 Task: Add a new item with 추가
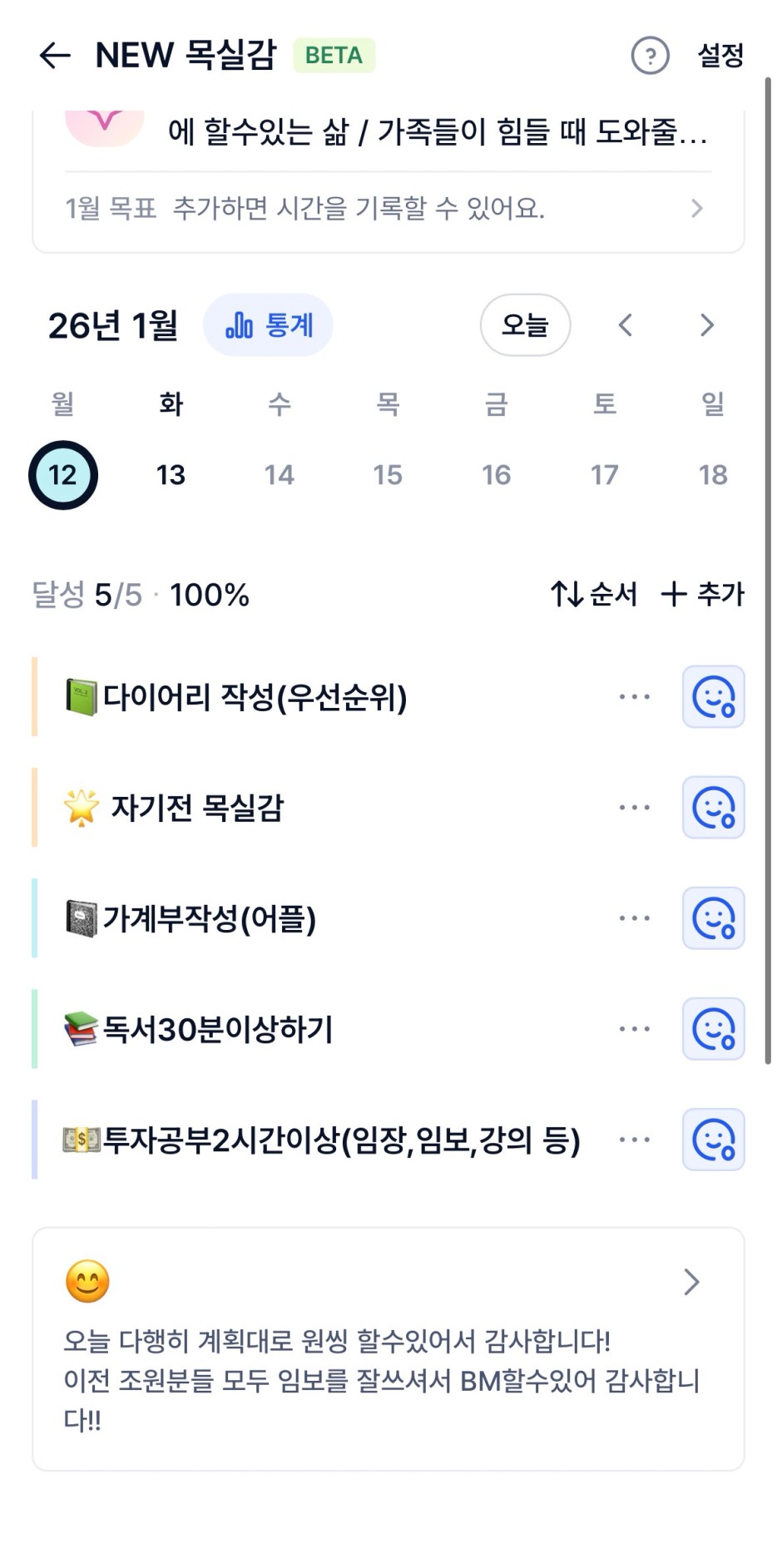coord(703,594)
